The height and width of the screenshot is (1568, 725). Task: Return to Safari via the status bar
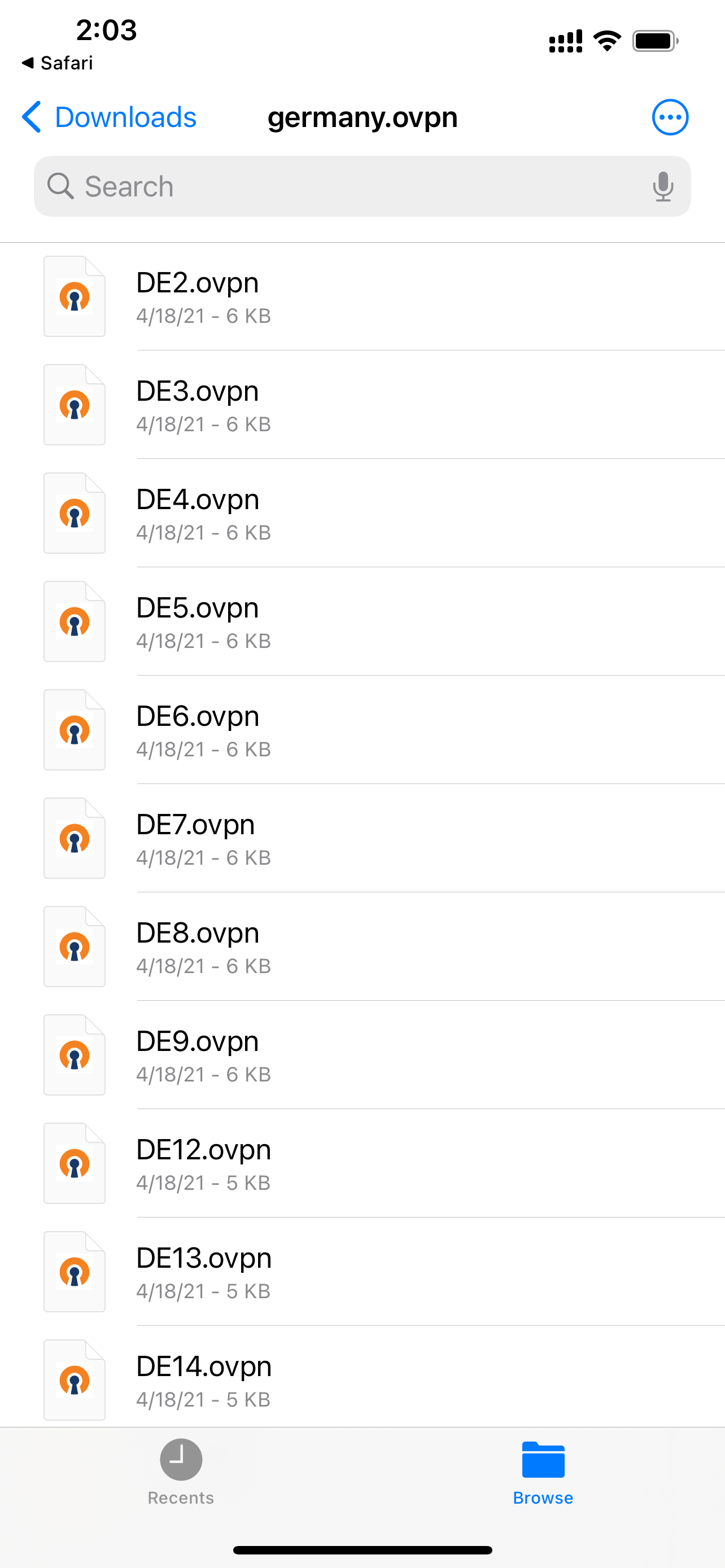pos(58,63)
